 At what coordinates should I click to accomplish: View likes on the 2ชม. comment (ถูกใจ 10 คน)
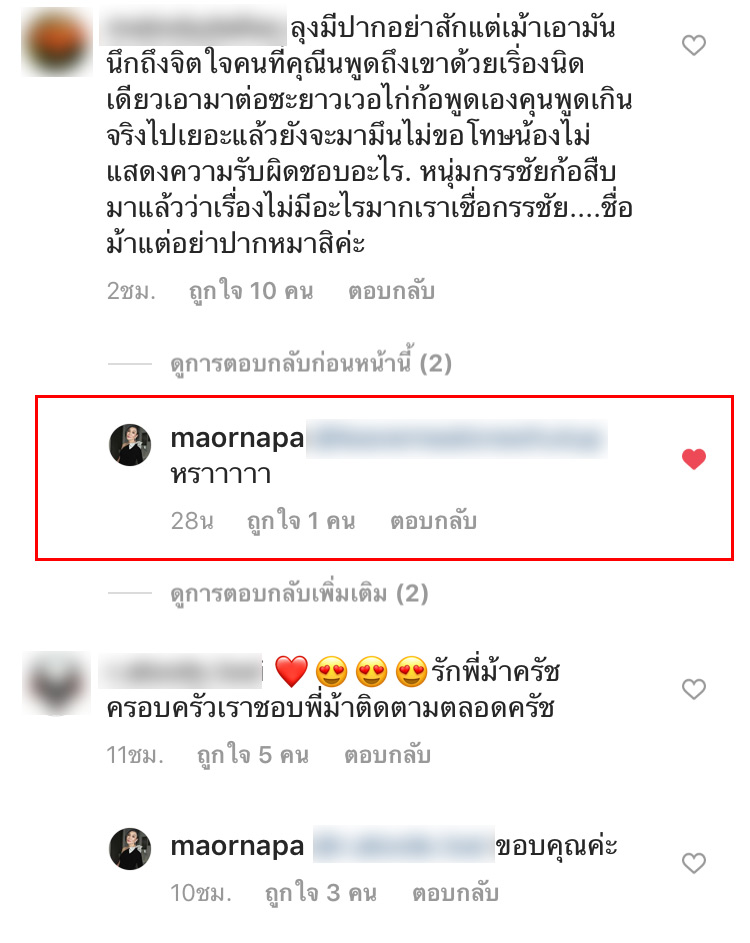tap(250, 292)
